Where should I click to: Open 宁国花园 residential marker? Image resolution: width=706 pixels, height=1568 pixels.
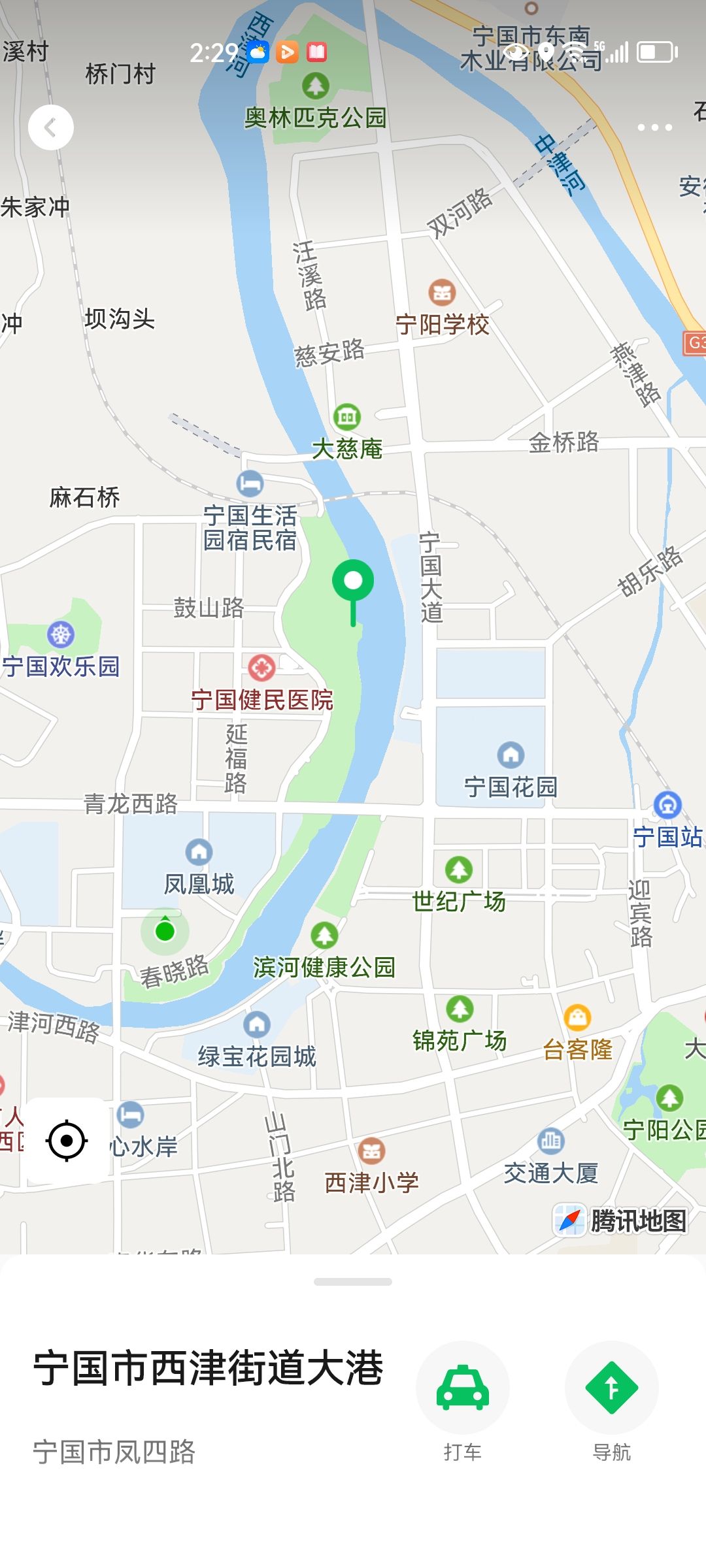511,755
